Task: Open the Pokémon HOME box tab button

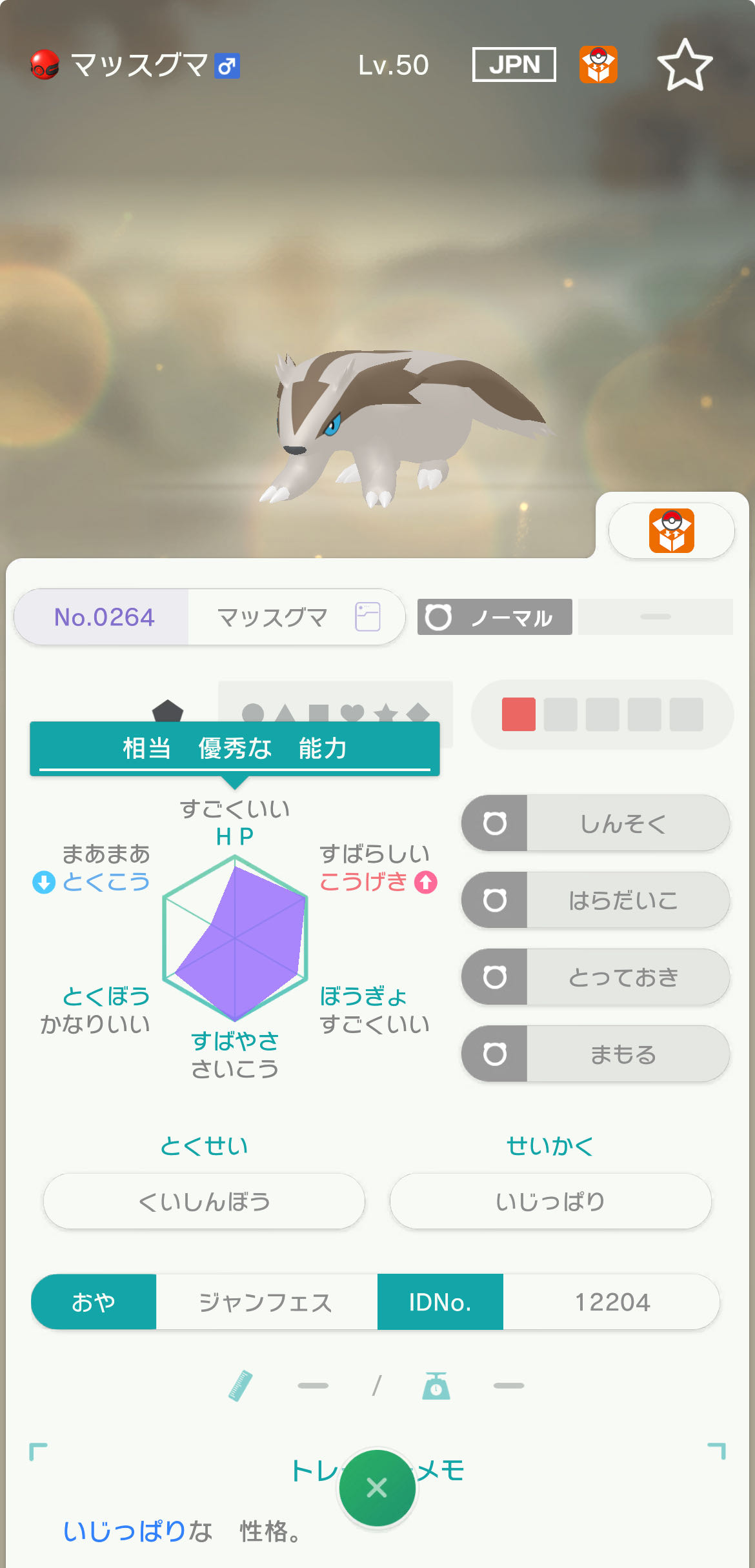Action: [x=671, y=530]
